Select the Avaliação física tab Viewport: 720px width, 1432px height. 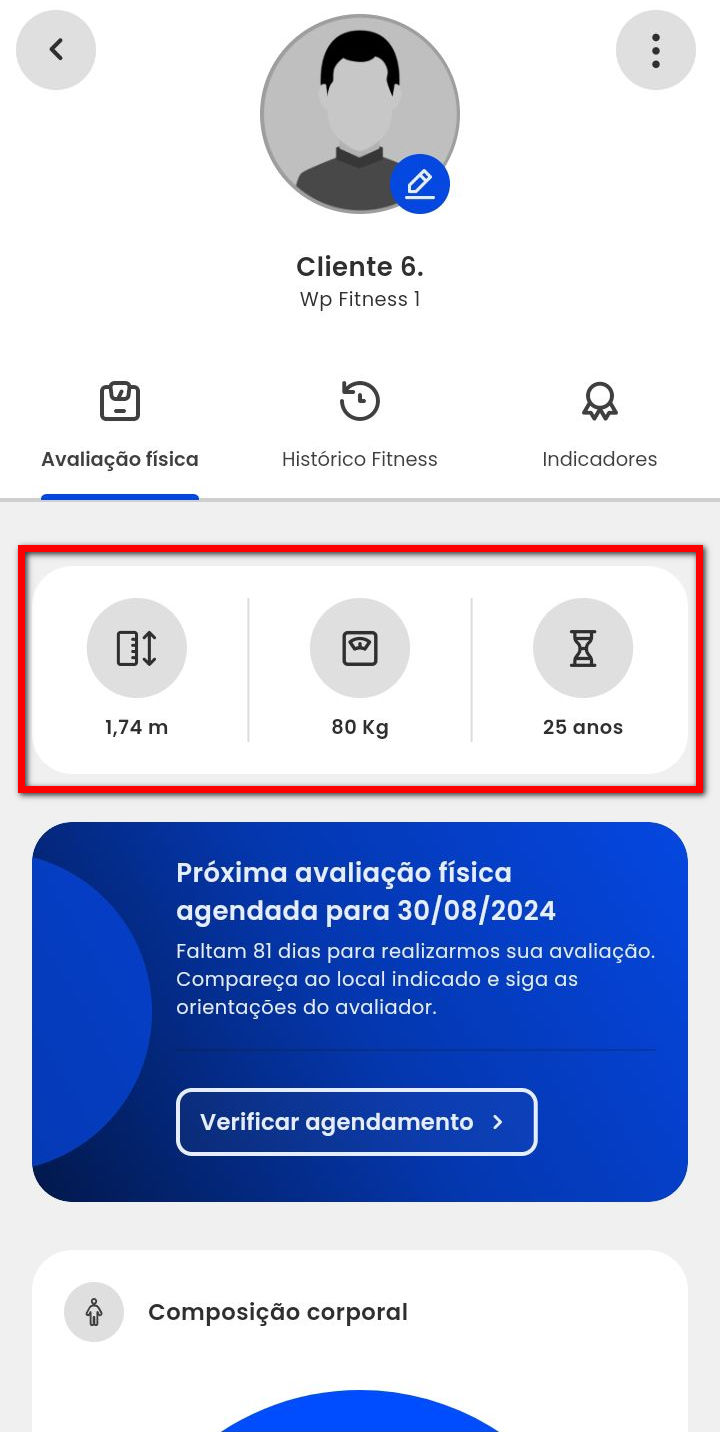(120, 426)
